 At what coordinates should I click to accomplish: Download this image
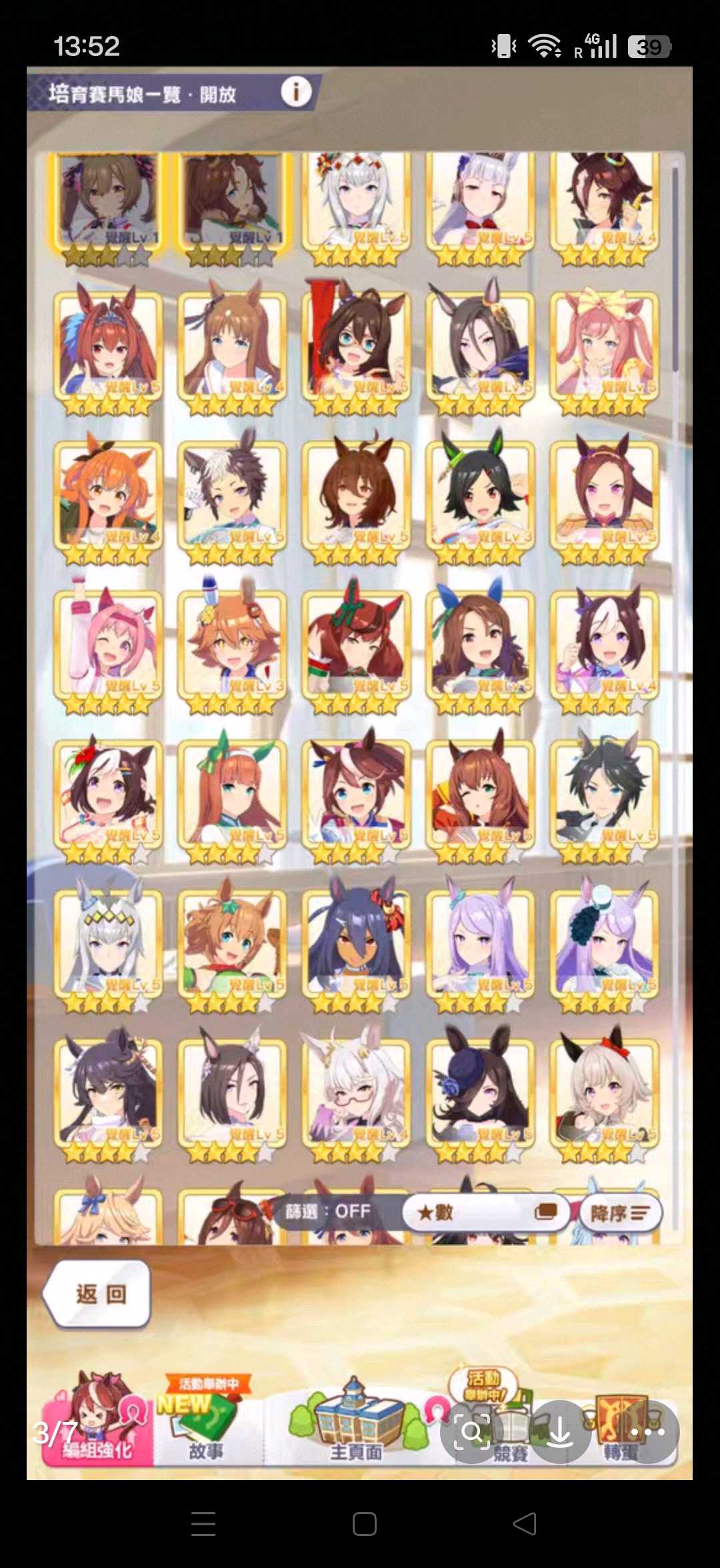pos(560,1431)
